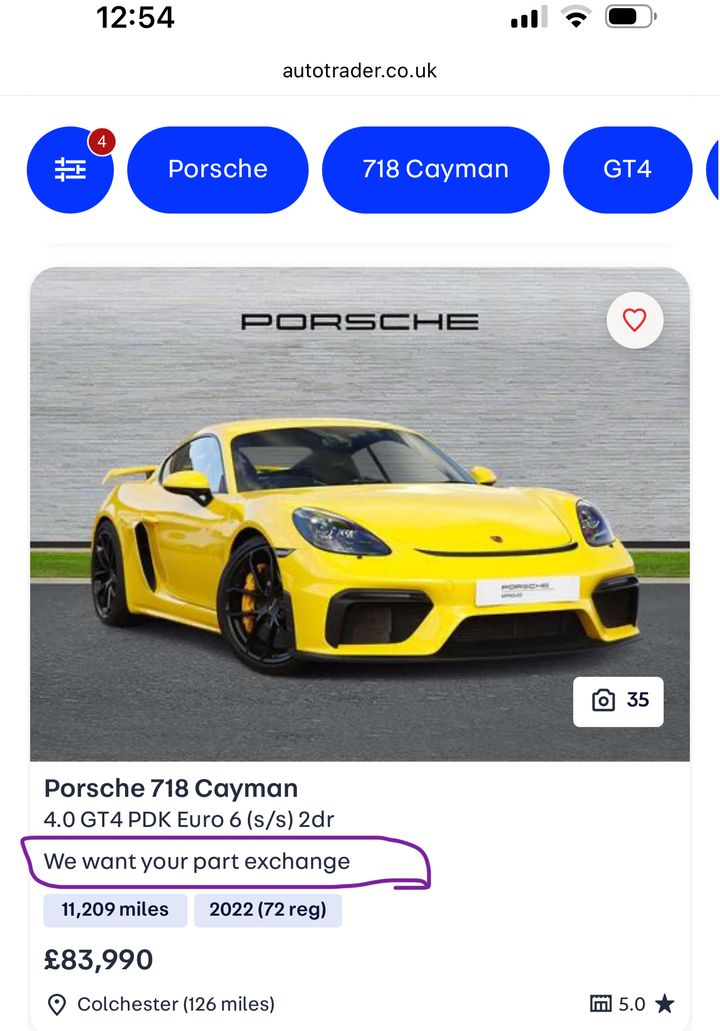Tap the GT4 filter chip
This screenshot has height=1031, width=720.
[627, 170]
